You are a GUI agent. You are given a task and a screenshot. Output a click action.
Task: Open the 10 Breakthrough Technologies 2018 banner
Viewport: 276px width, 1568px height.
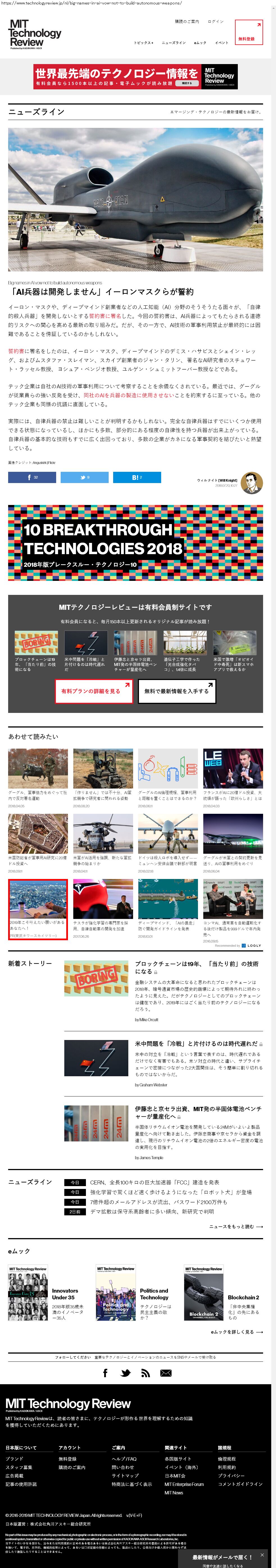pyautogui.click(x=135, y=542)
